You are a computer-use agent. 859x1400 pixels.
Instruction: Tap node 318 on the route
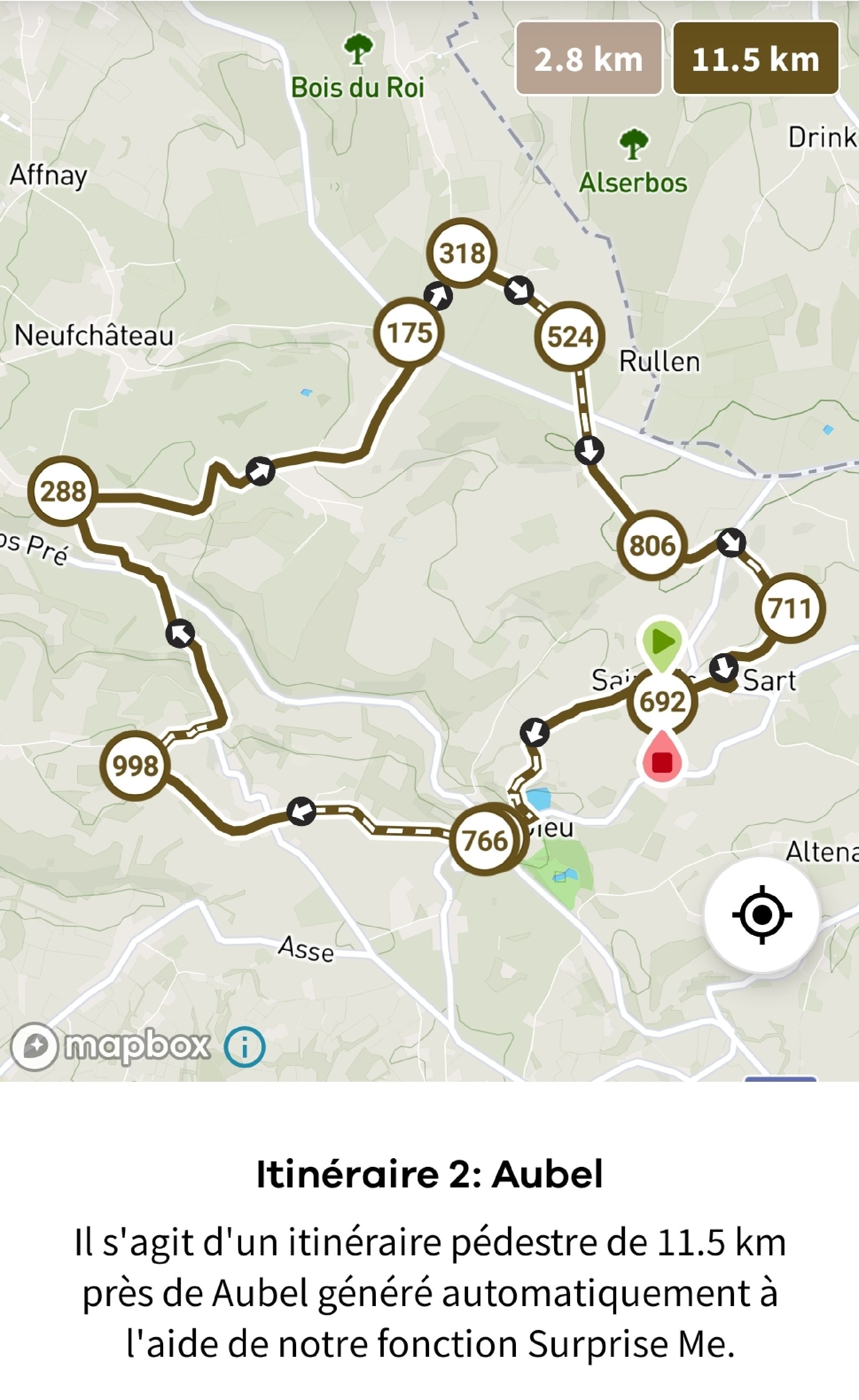[462, 253]
